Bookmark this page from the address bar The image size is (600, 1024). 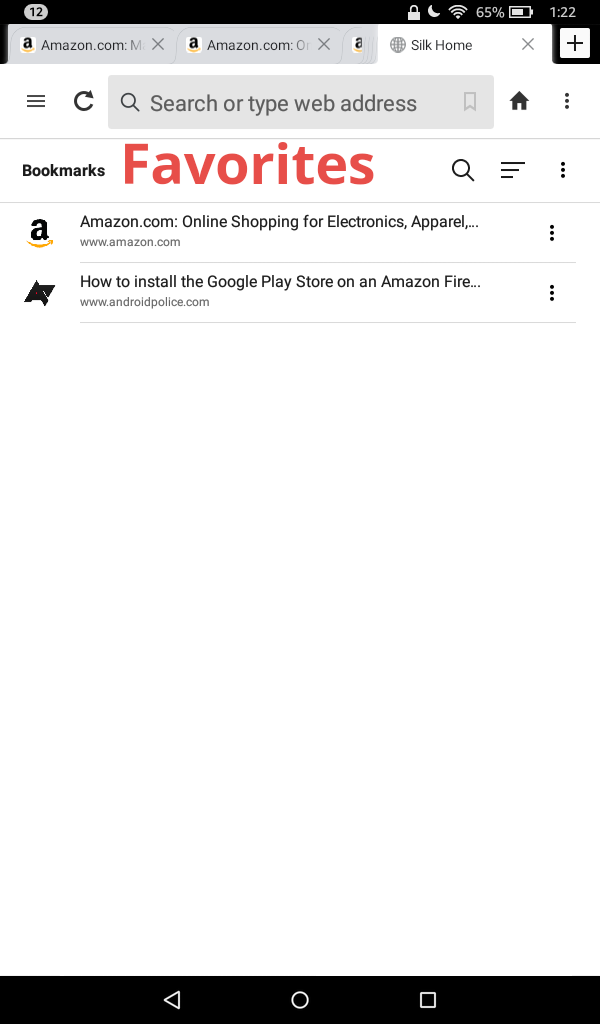(470, 102)
